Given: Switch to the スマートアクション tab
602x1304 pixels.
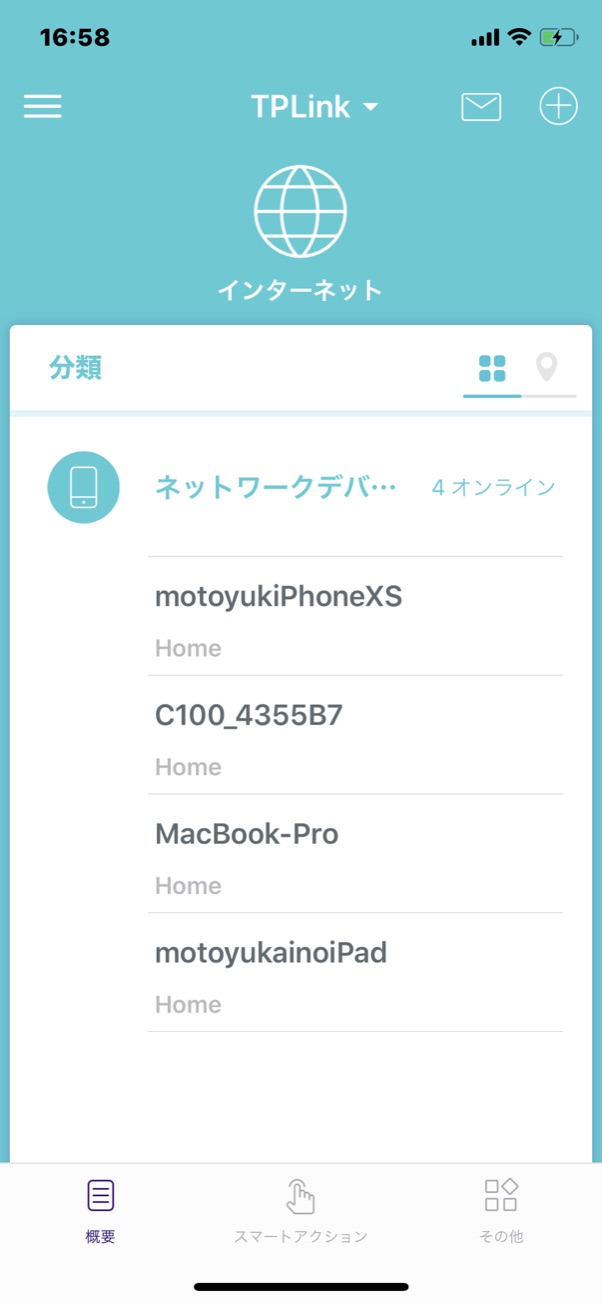Looking at the screenshot, I should (x=301, y=1211).
